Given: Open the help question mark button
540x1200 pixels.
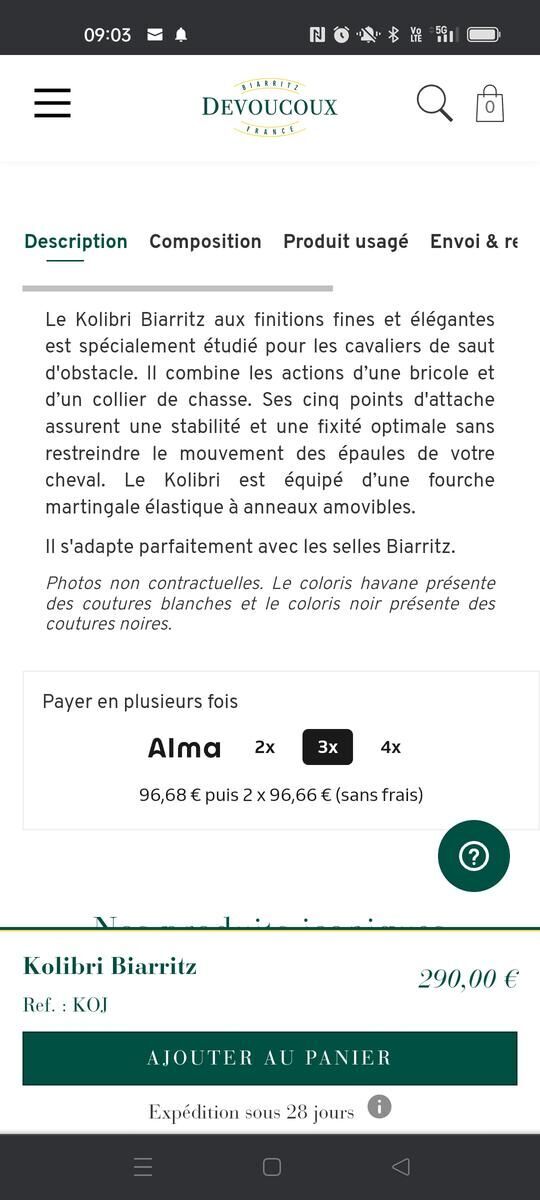Looking at the screenshot, I should [x=474, y=856].
